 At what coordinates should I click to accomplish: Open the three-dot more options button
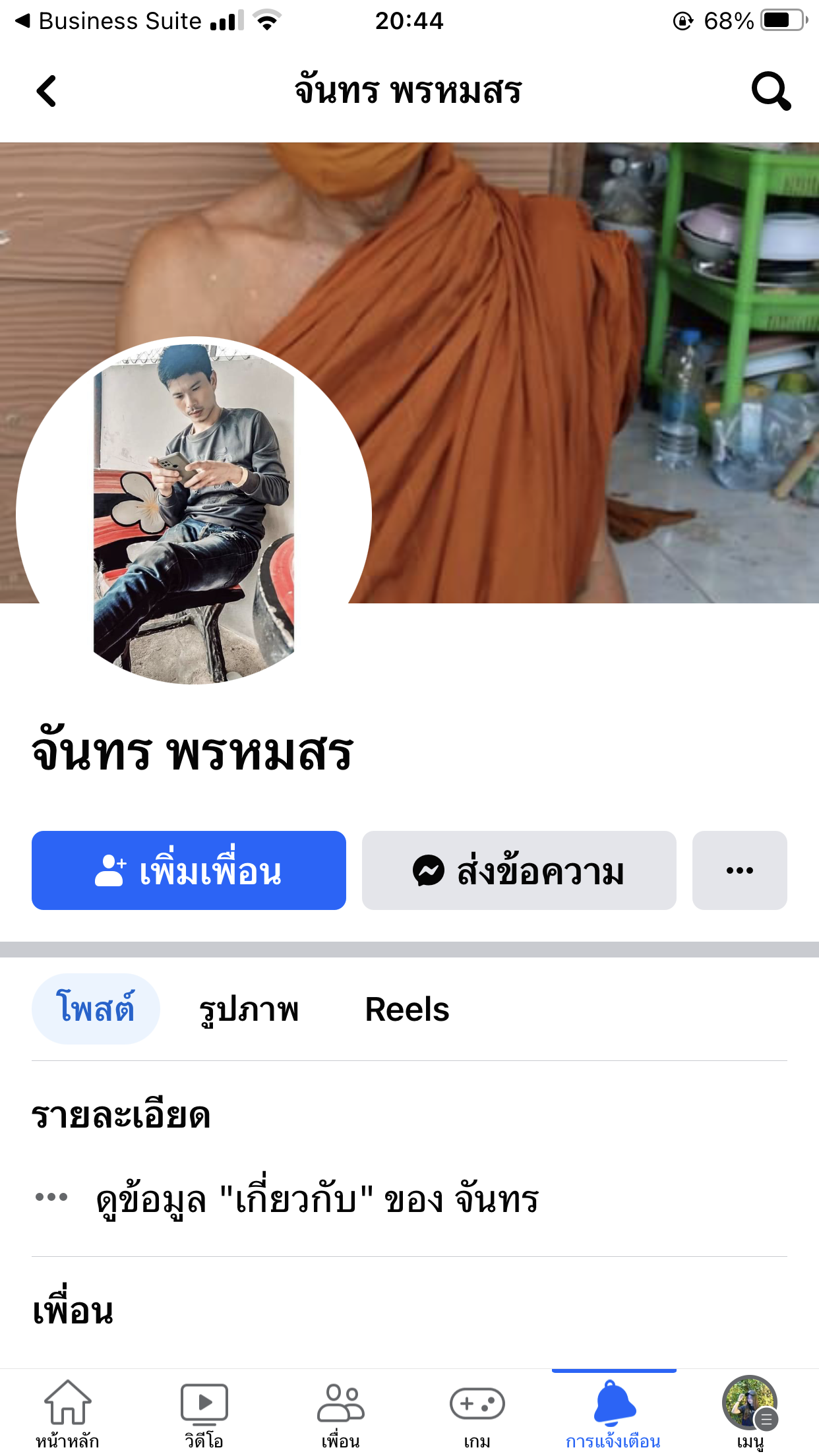pos(739,870)
